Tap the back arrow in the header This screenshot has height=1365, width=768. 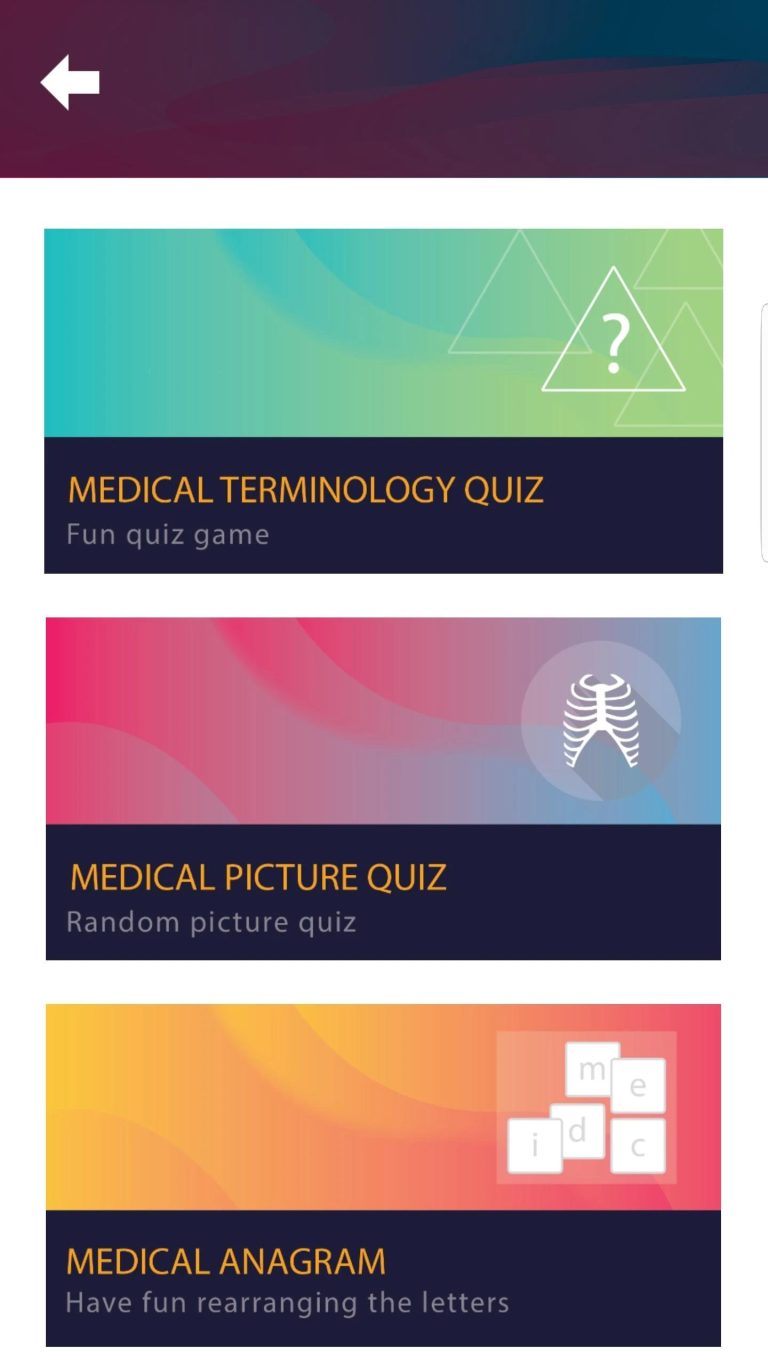point(71,82)
